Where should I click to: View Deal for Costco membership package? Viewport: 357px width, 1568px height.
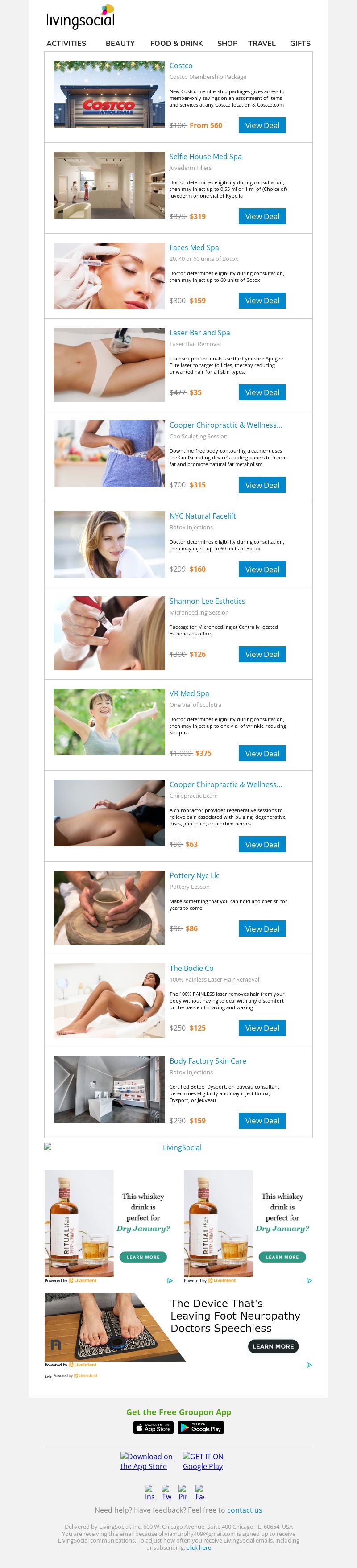(x=262, y=125)
